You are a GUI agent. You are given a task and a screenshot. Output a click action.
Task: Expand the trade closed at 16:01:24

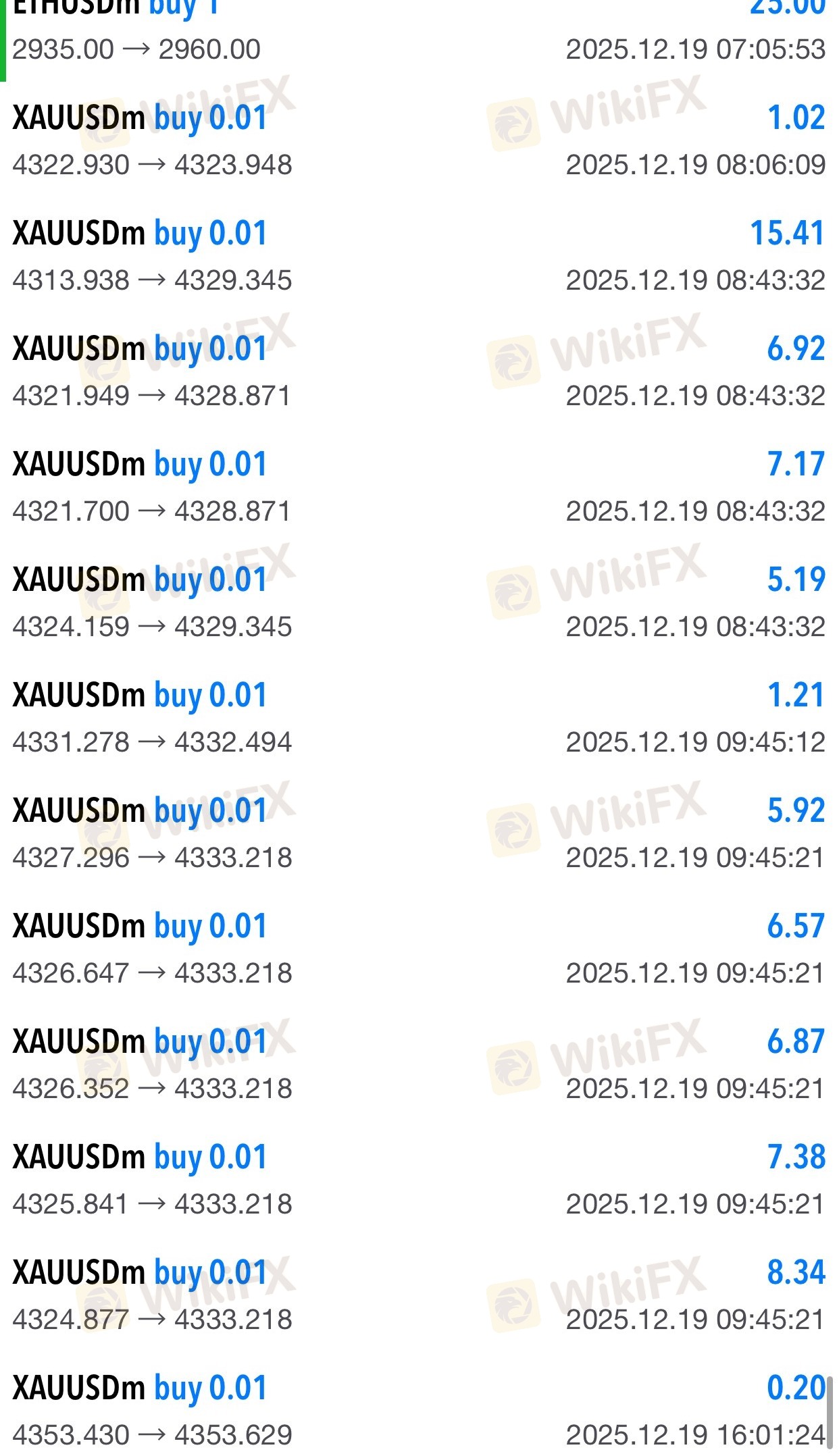click(x=419, y=1411)
